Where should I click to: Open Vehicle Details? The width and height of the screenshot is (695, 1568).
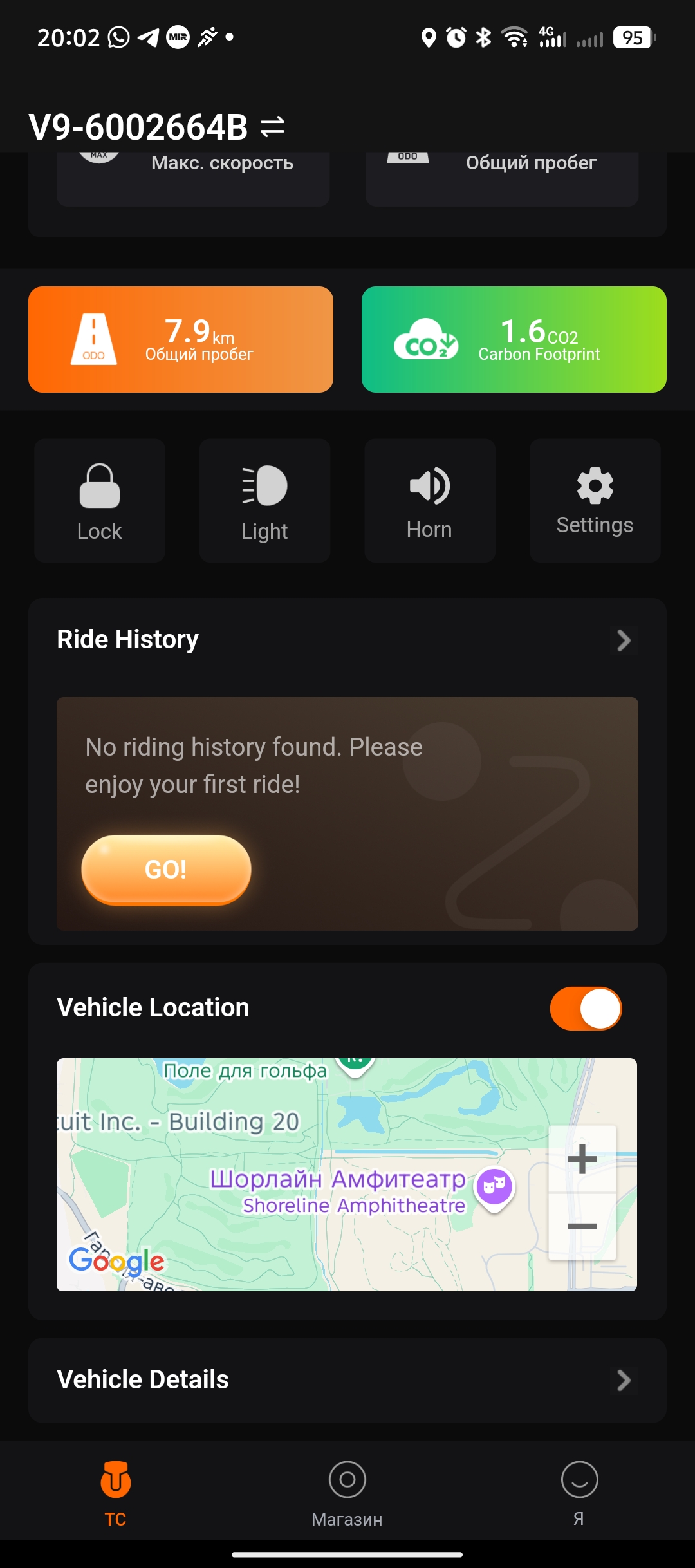(623, 1380)
